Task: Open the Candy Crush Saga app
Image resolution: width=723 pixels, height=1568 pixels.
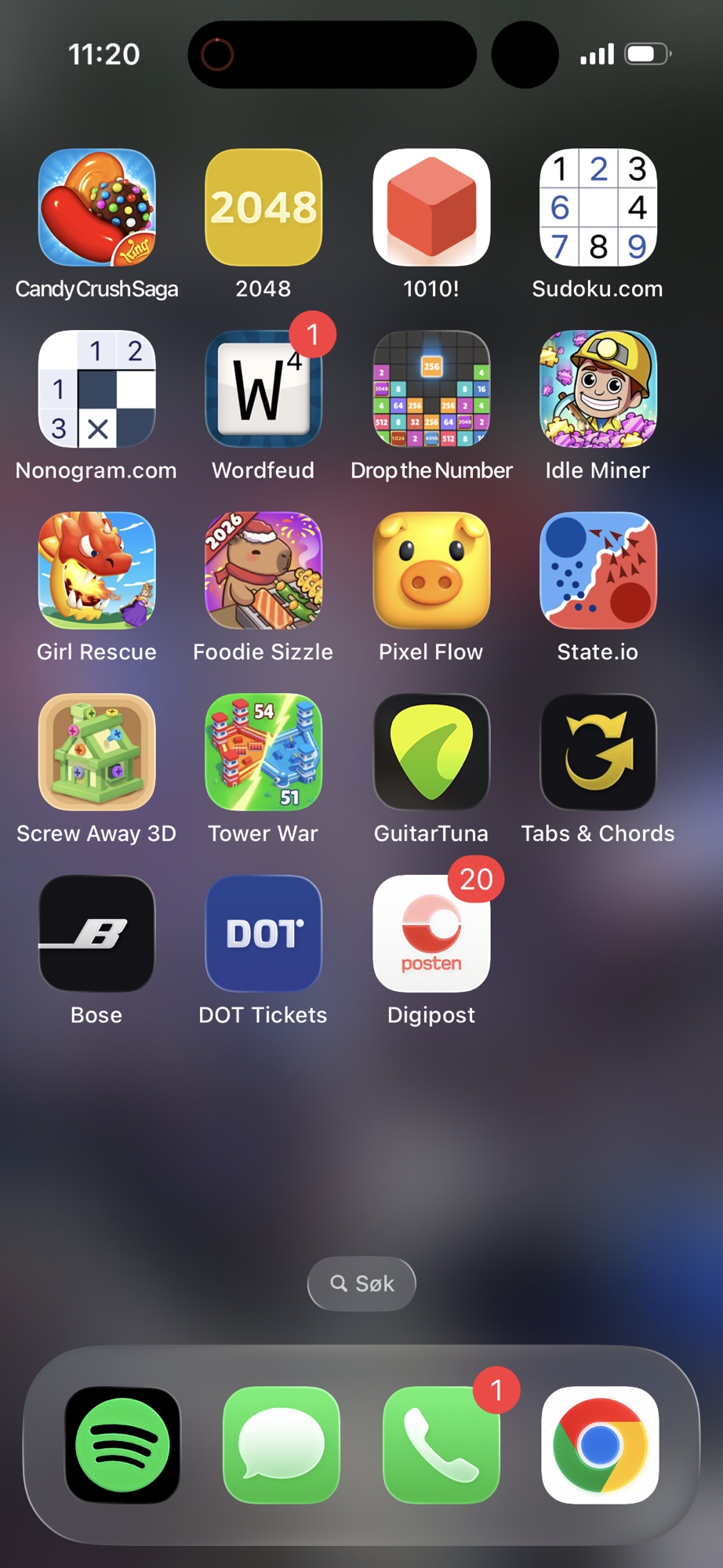Action: coord(97,208)
